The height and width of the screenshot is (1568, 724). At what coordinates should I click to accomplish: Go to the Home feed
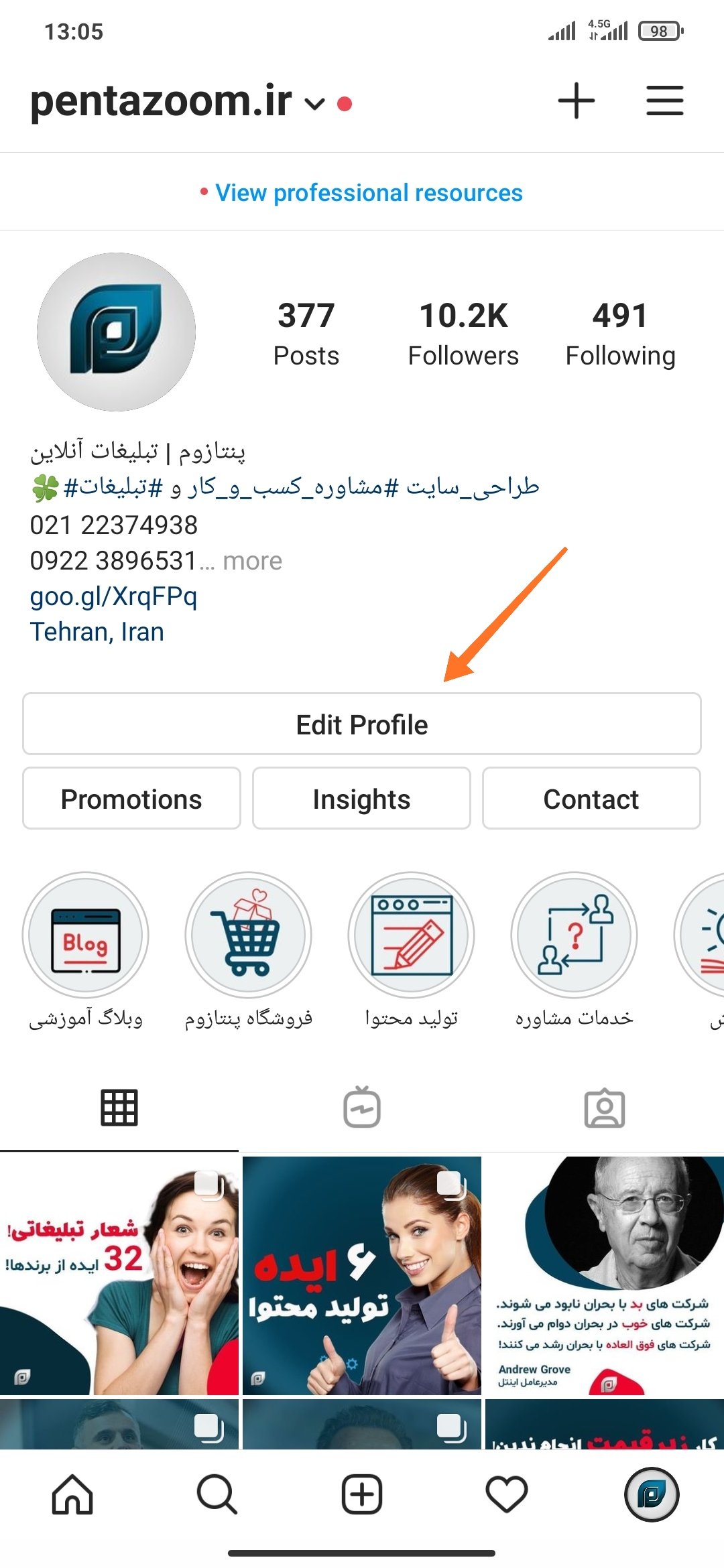(72, 1494)
